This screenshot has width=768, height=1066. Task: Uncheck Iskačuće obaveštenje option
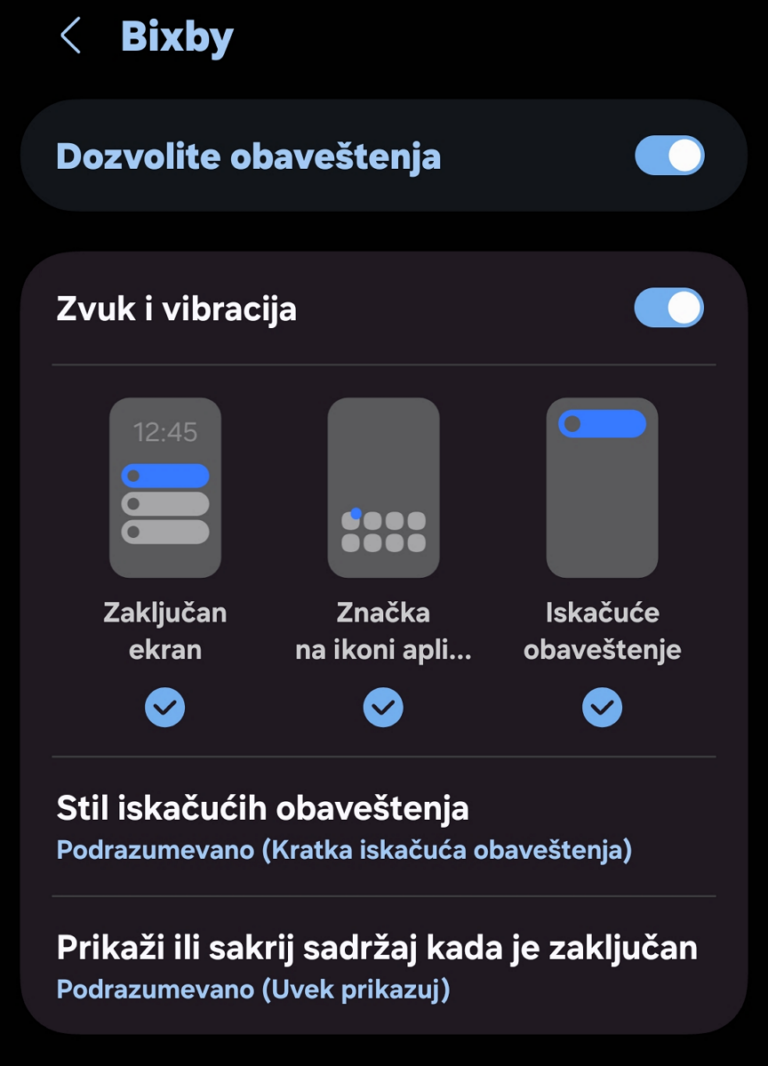click(602, 708)
